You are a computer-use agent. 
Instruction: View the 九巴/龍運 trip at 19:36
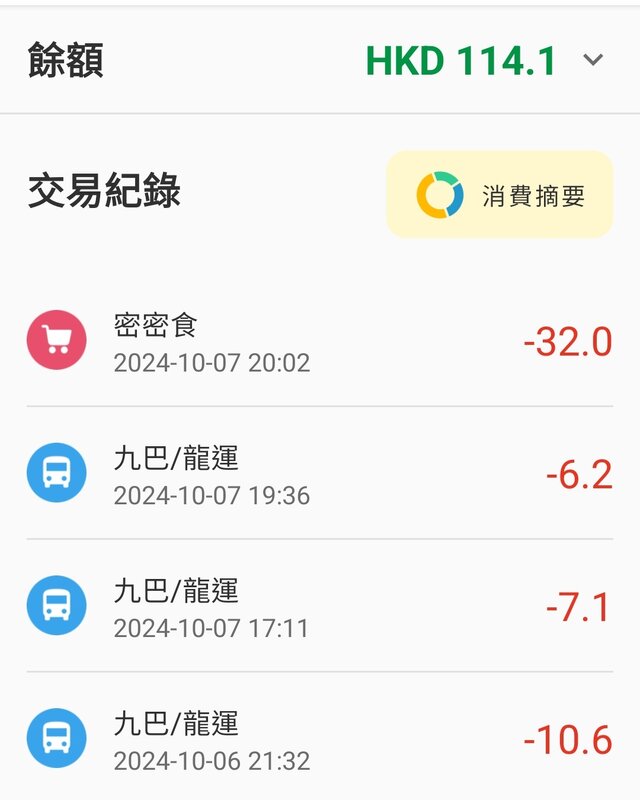tap(318, 475)
